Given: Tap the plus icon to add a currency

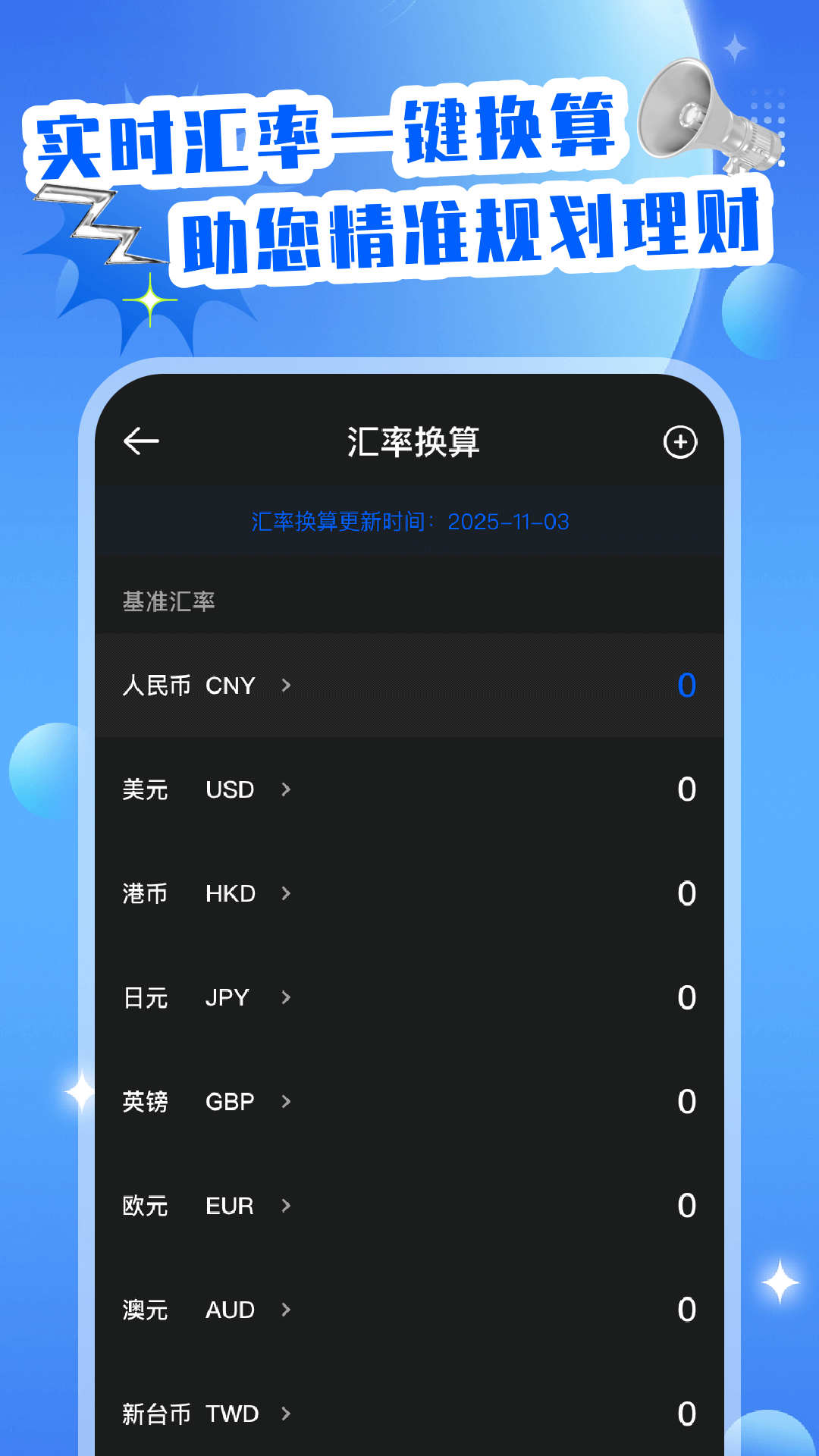Looking at the screenshot, I should [680, 443].
